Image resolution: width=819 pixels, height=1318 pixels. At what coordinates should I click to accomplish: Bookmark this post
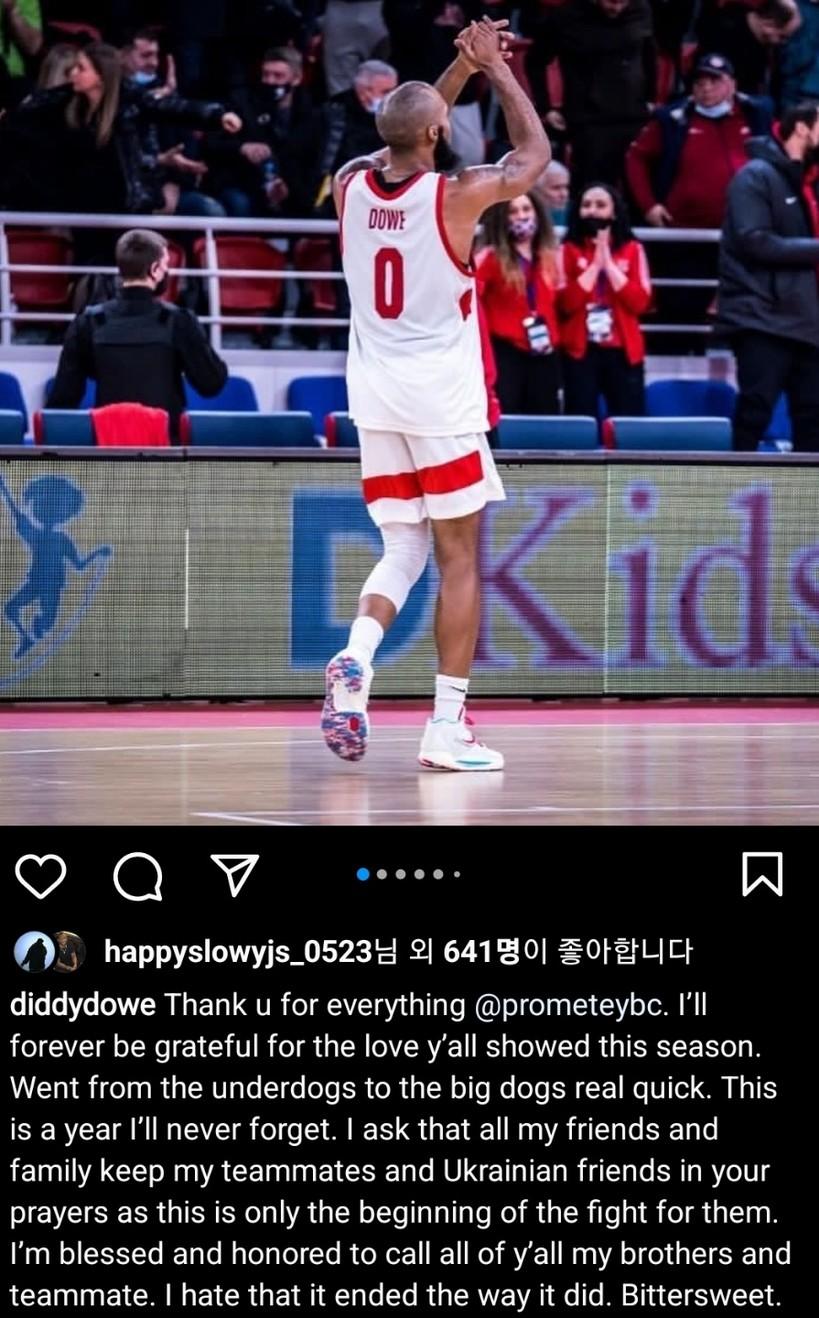coord(762,874)
